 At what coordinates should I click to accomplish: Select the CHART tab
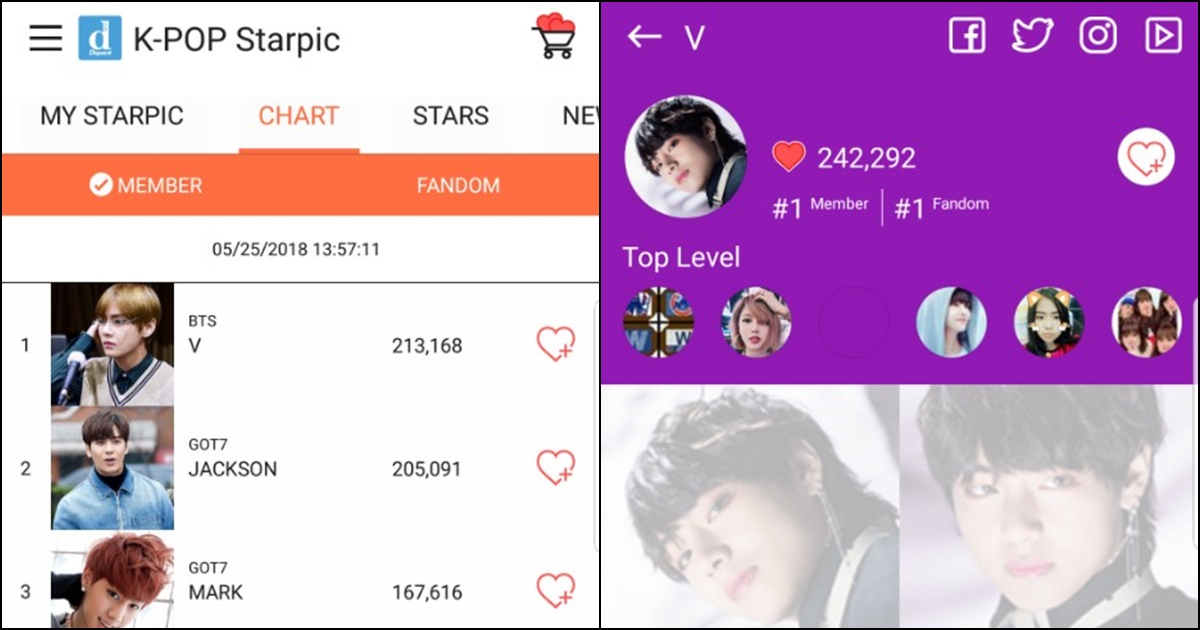pyautogui.click(x=298, y=116)
